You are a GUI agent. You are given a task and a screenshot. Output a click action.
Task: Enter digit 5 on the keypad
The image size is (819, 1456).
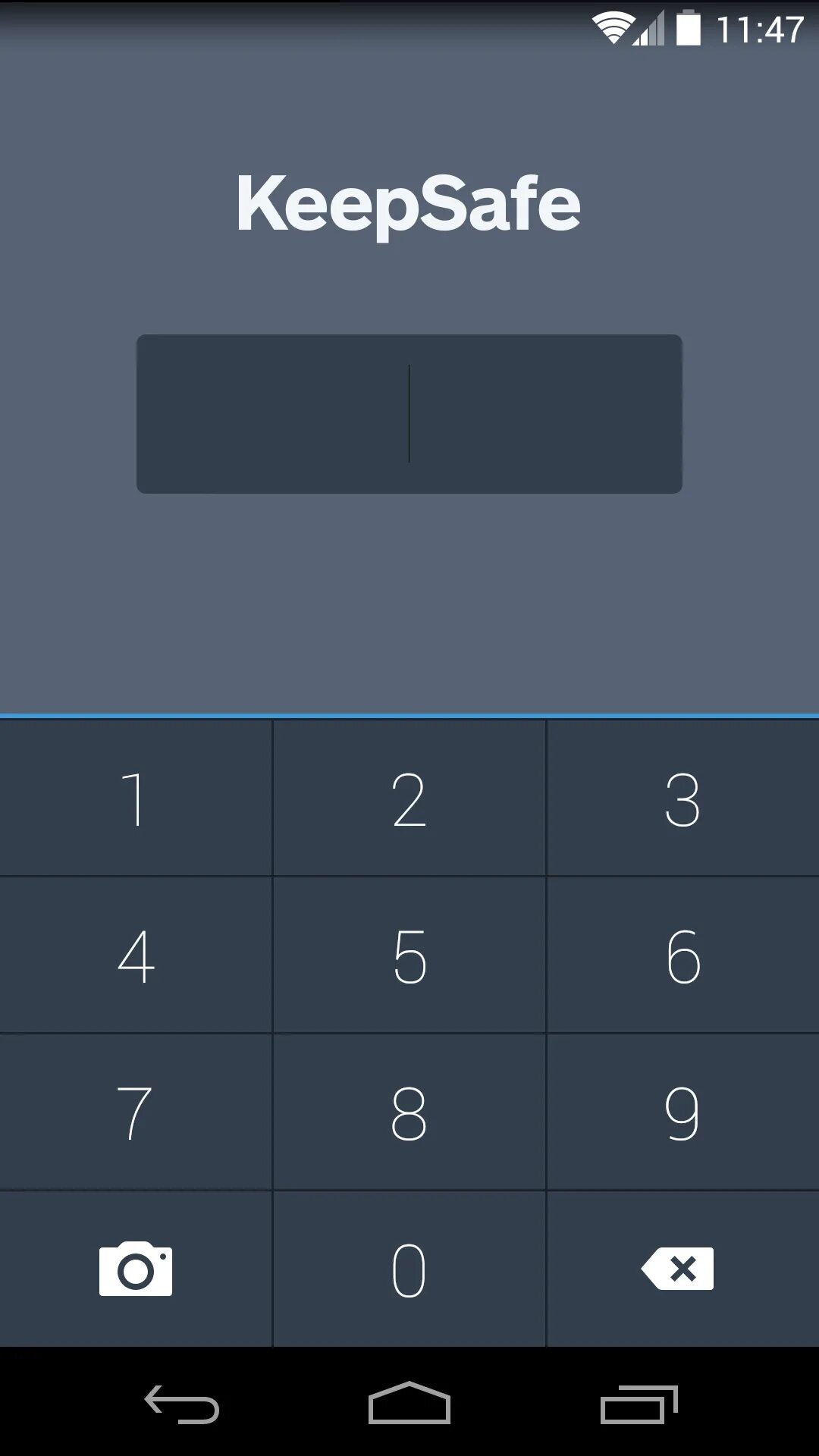(409, 955)
